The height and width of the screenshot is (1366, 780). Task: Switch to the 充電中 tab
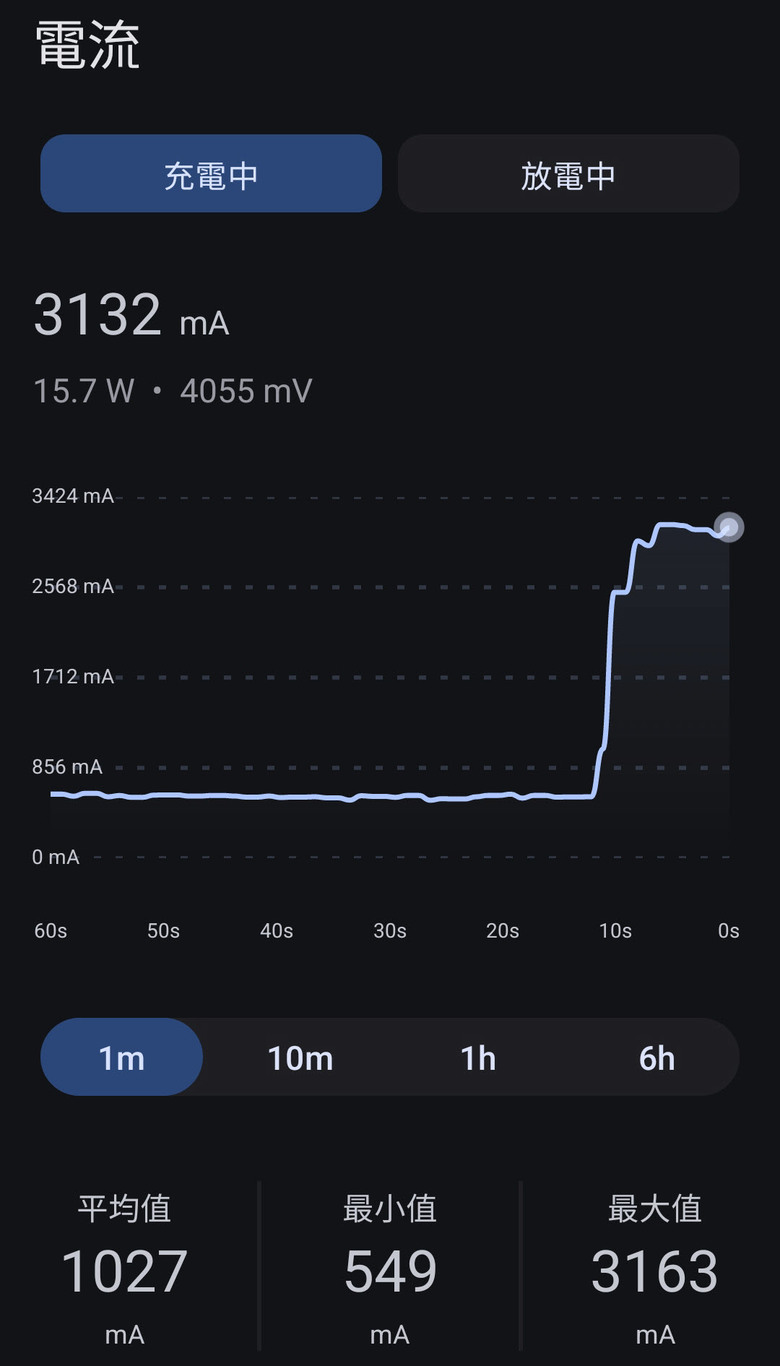211,174
